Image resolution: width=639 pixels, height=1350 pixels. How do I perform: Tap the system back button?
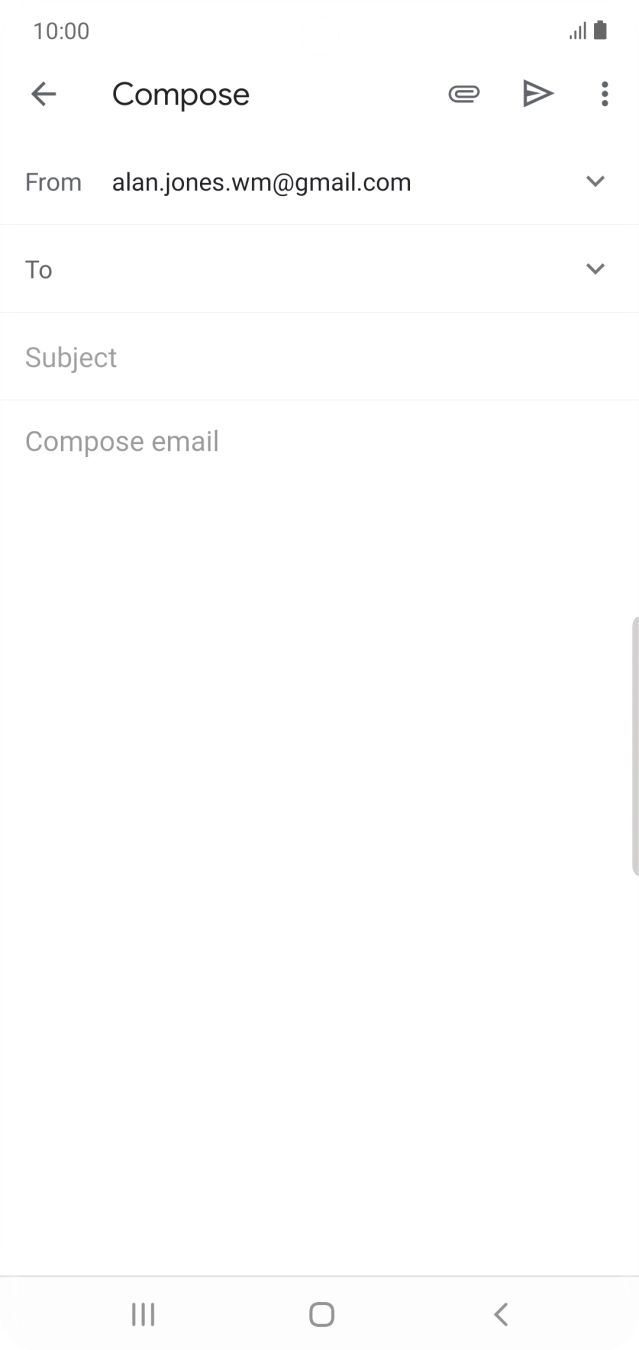[x=501, y=1314]
